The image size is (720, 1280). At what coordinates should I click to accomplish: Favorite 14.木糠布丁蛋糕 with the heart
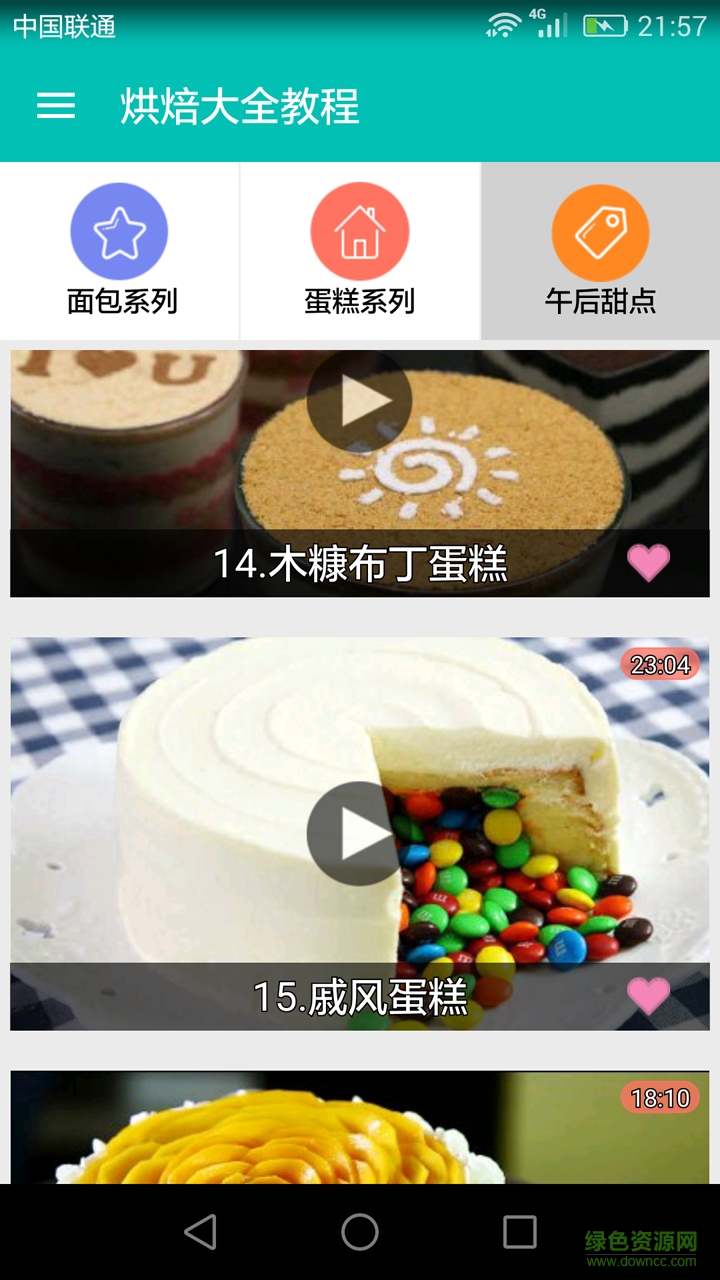coord(648,562)
